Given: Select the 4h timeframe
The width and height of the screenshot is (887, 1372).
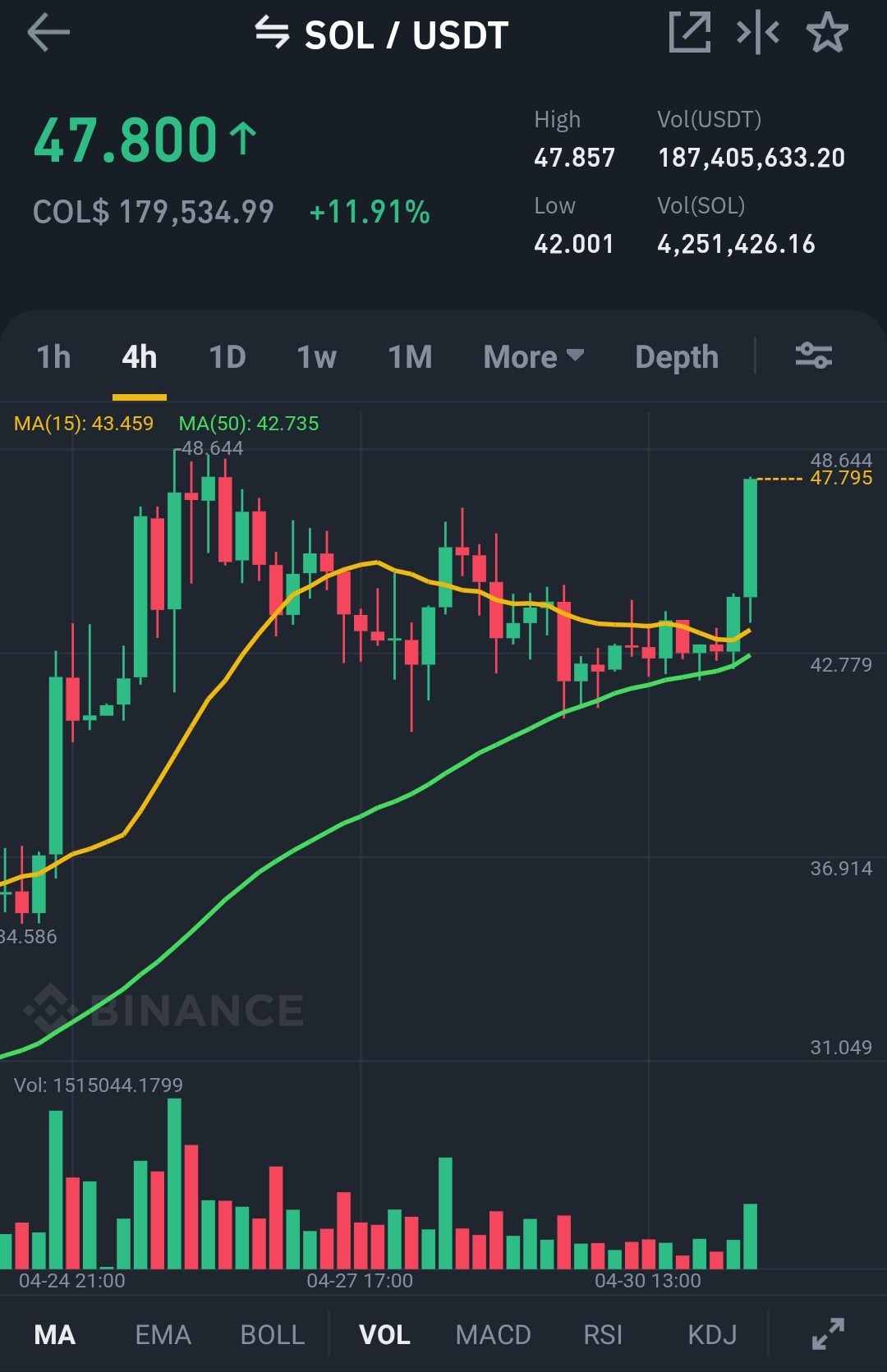Looking at the screenshot, I should [140, 357].
